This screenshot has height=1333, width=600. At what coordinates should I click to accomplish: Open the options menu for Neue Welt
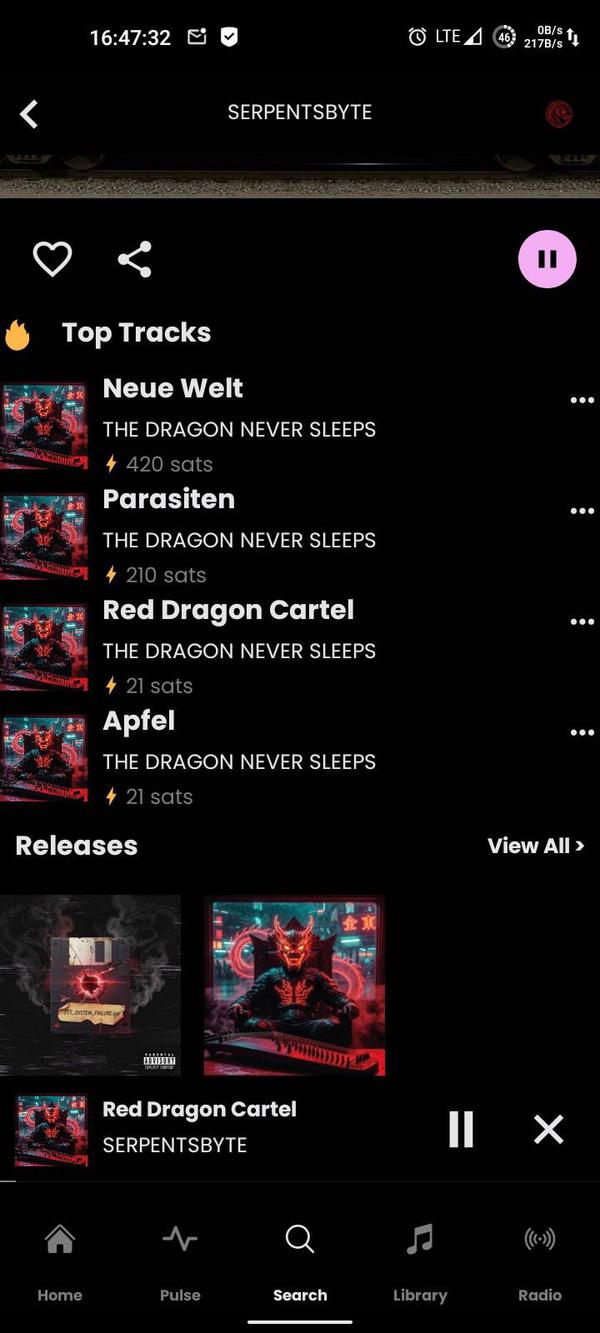pos(581,400)
